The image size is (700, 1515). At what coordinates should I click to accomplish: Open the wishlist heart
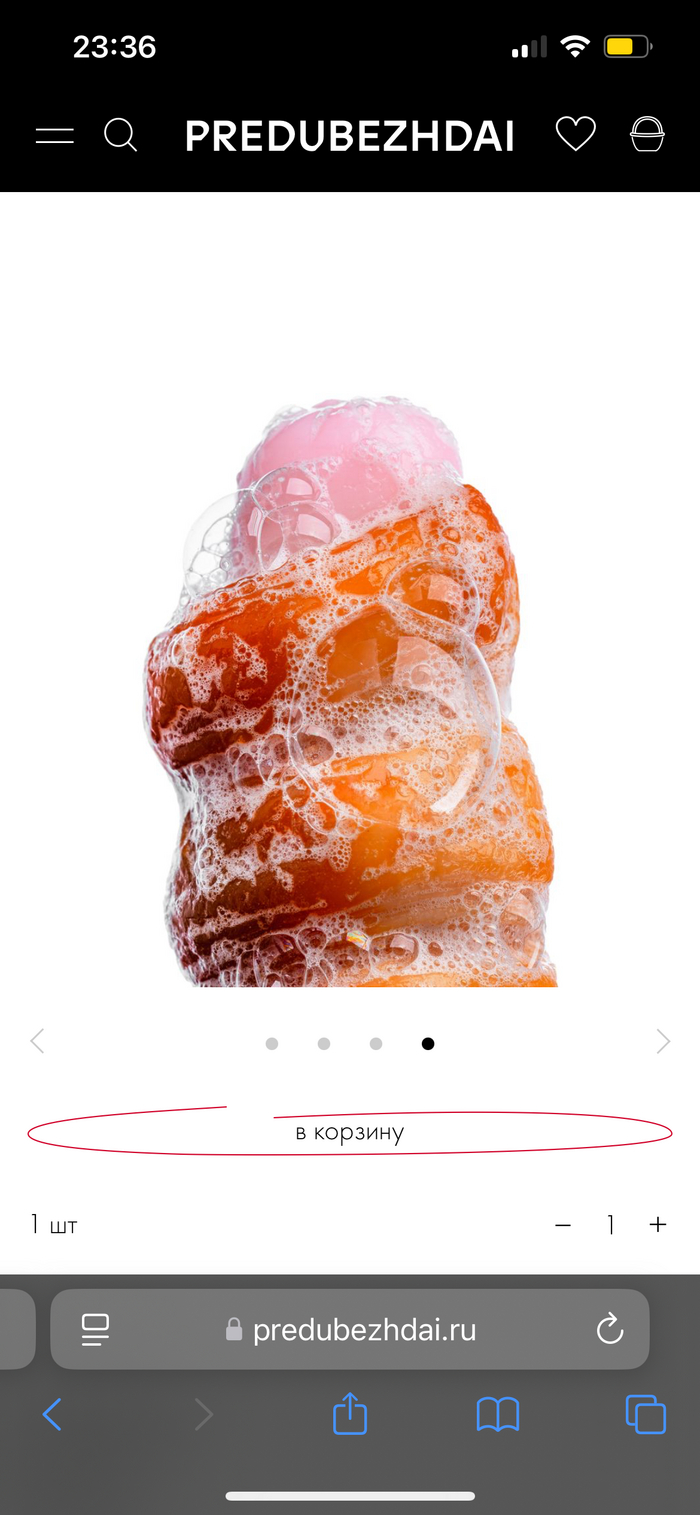(575, 134)
